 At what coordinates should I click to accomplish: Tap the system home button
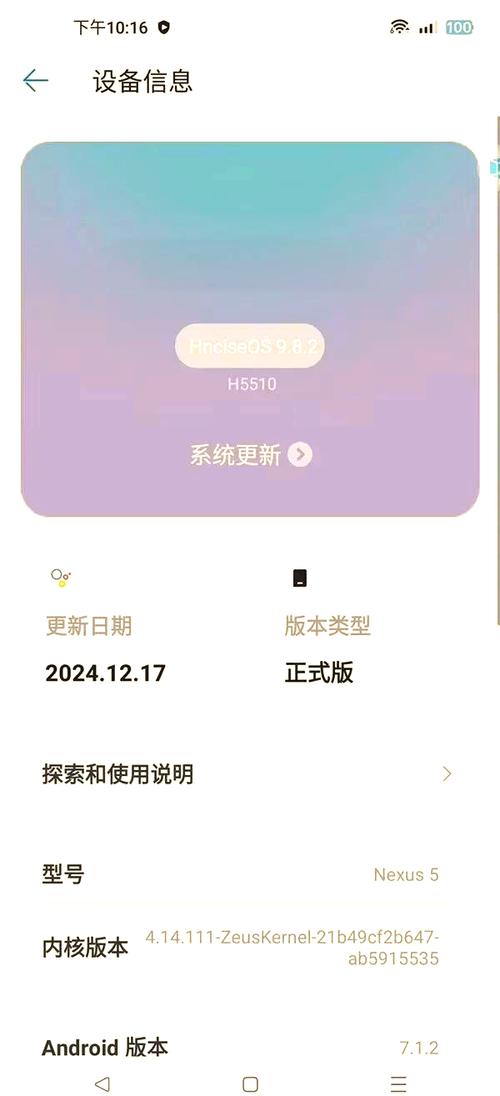coord(250,1084)
